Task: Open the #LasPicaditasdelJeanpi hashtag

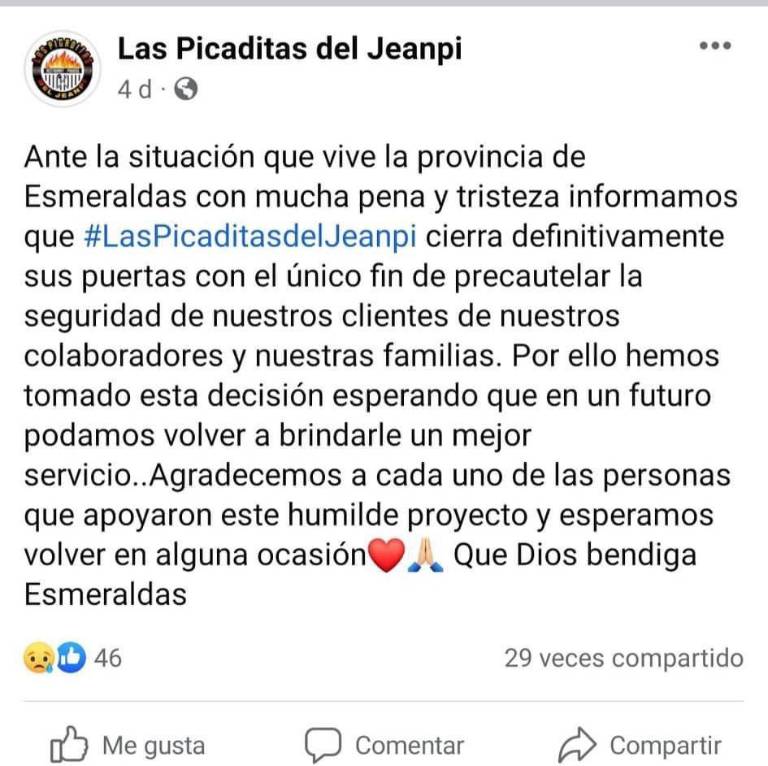Action: click(x=249, y=237)
